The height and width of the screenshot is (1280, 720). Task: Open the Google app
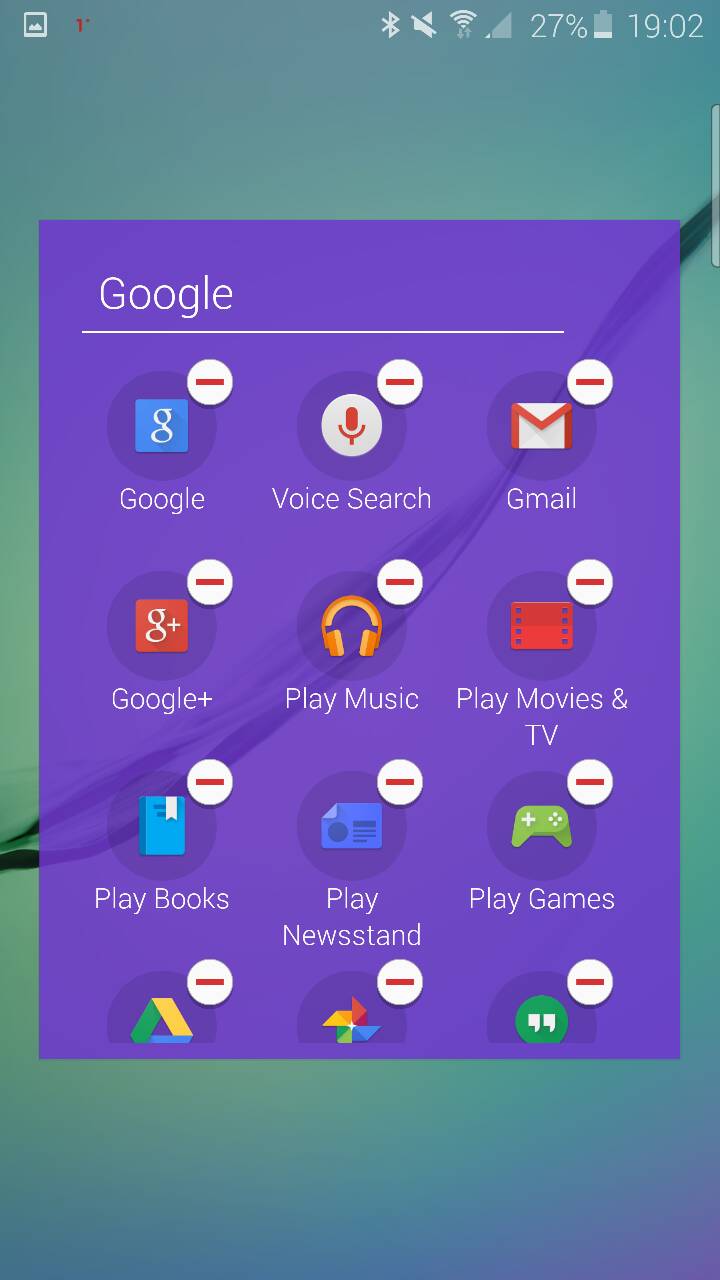pos(162,426)
